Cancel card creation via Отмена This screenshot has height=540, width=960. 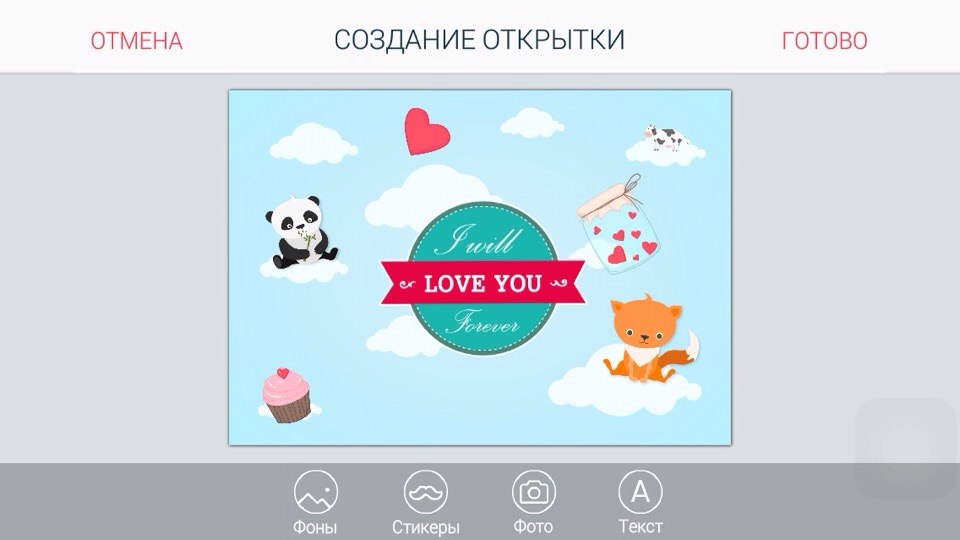point(137,41)
